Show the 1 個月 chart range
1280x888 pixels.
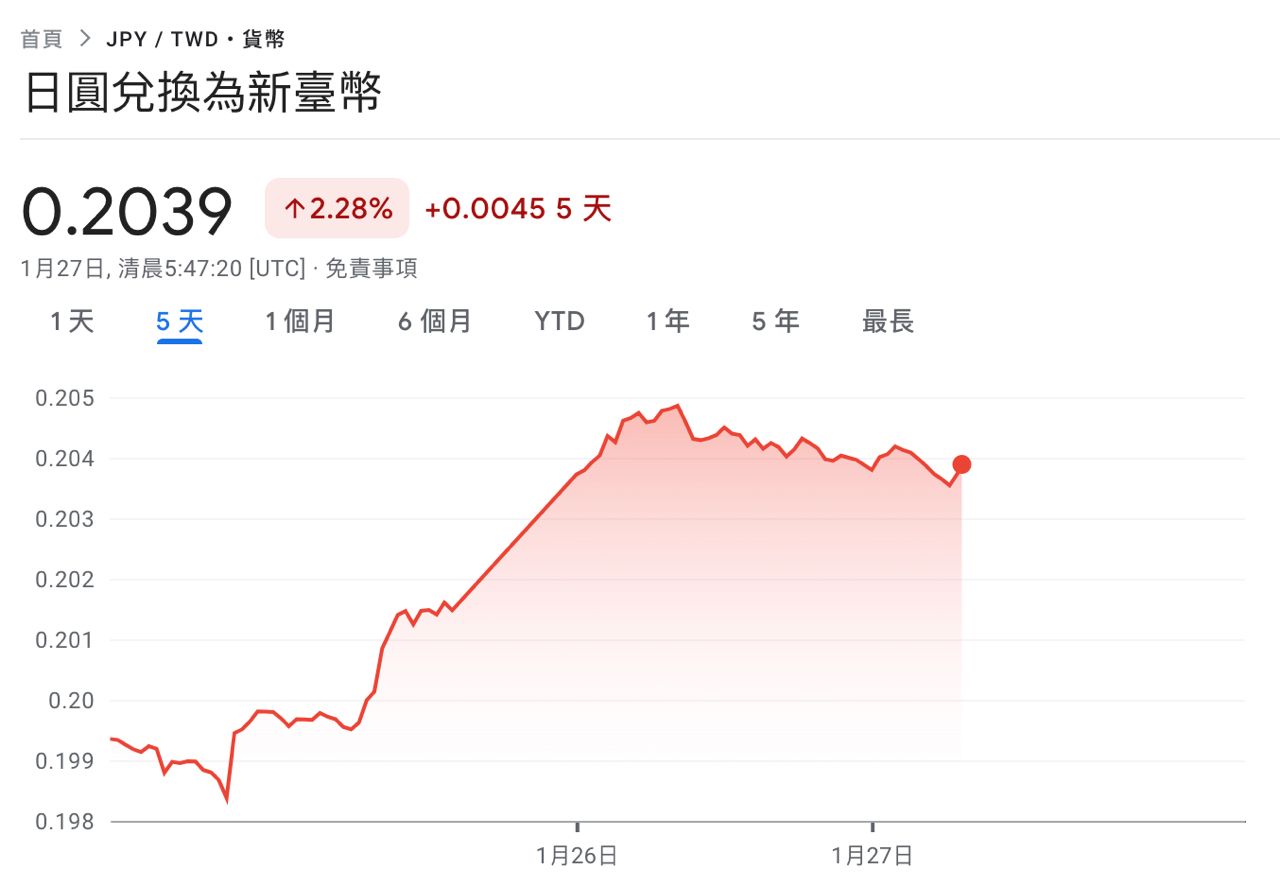(x=300, y=321)
